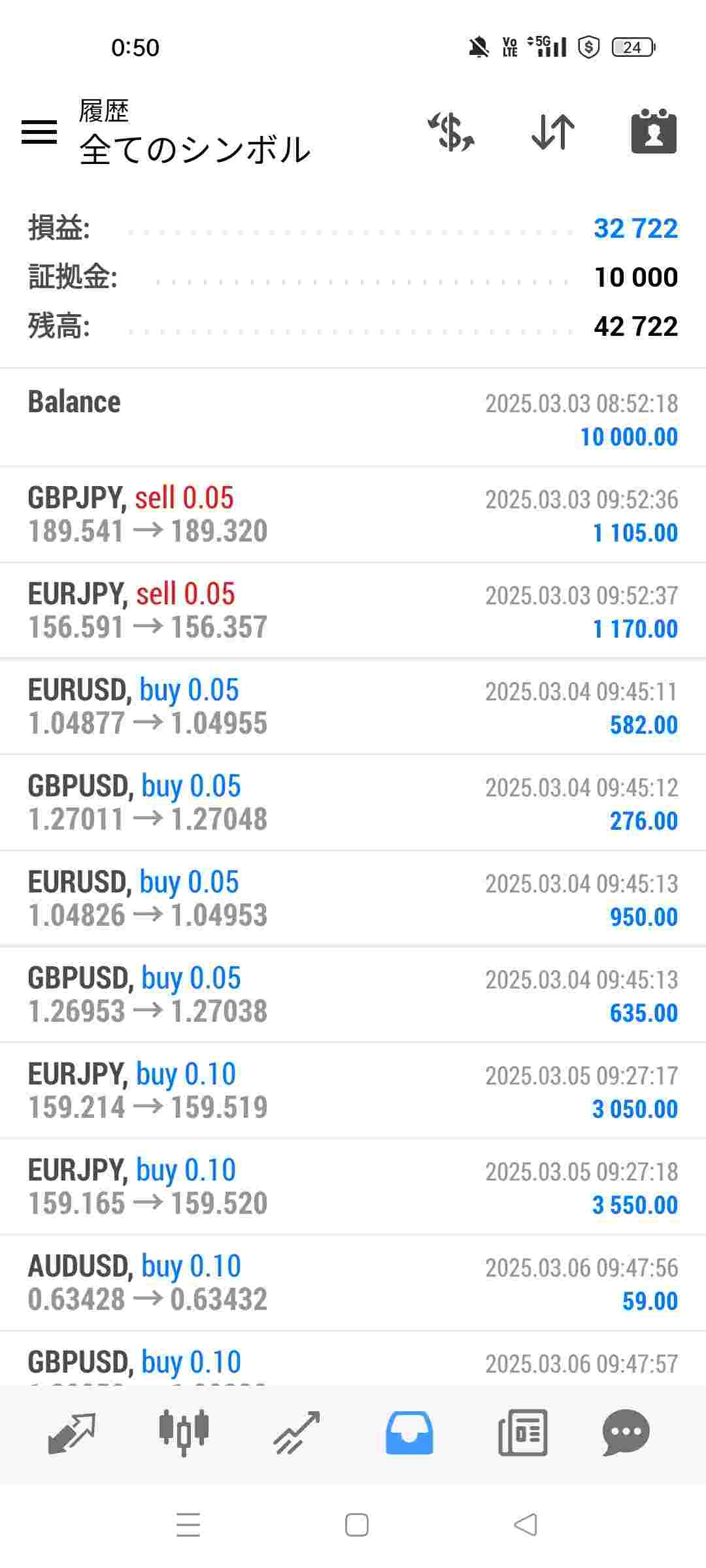Viewport: 706px width, 1568px height.
Task: Open the calendar date range filter
Action: pyautogui.click(x=654, y=132)
